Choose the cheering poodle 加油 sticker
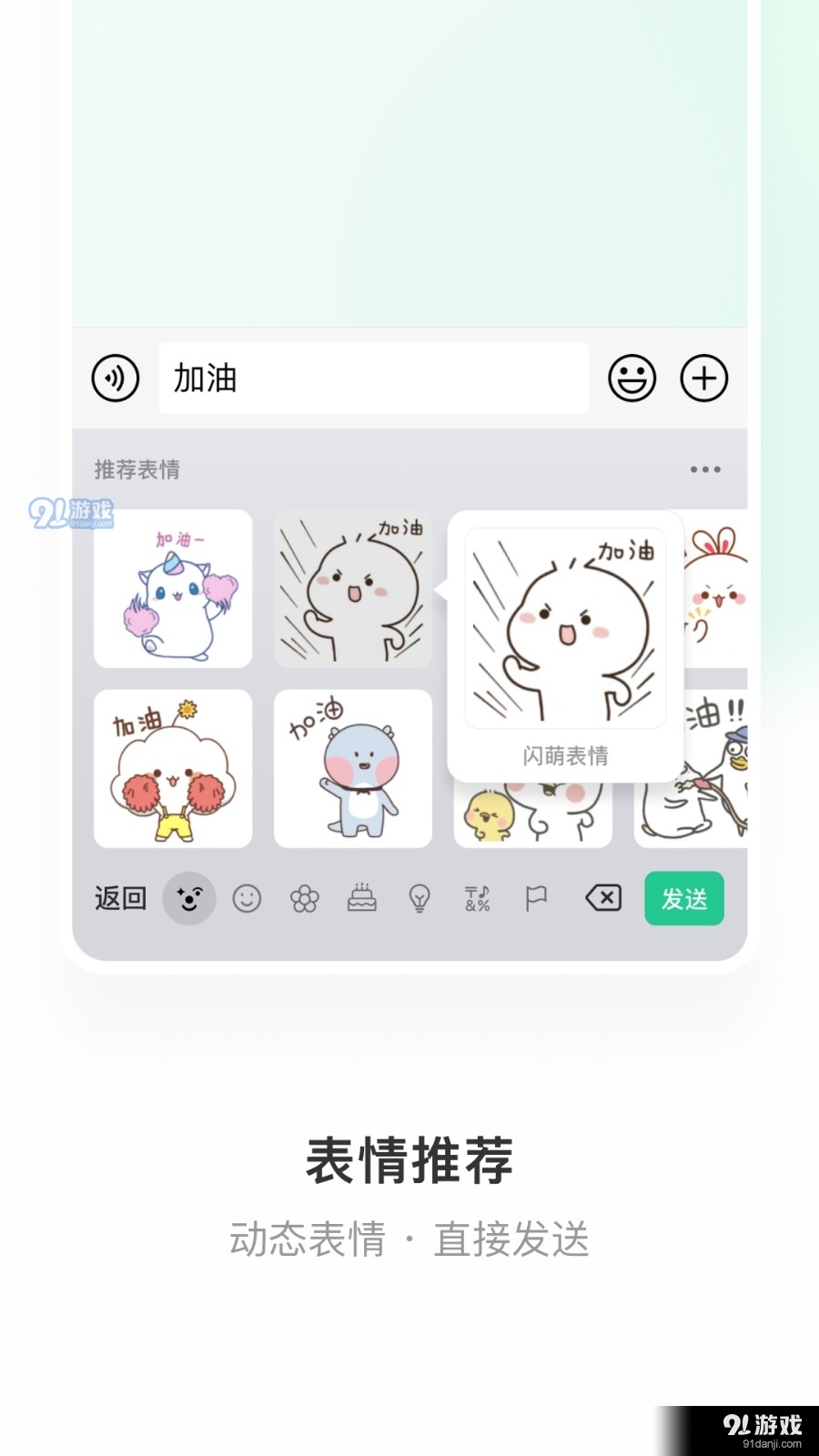Image resolution: width=819 pixels, height=1456 pixels. pos(173,769)
